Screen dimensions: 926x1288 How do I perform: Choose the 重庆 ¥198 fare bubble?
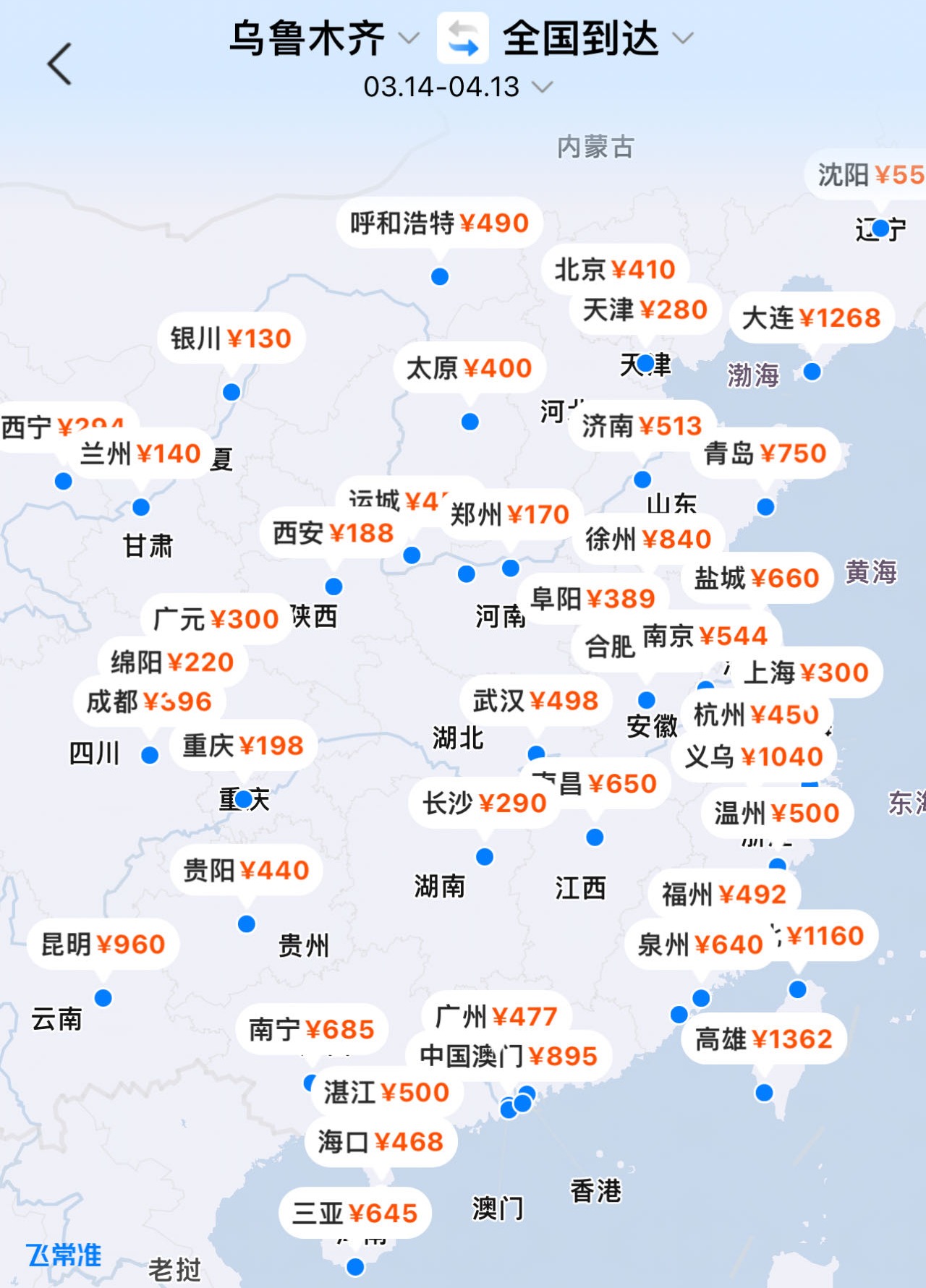click(242, 745)
